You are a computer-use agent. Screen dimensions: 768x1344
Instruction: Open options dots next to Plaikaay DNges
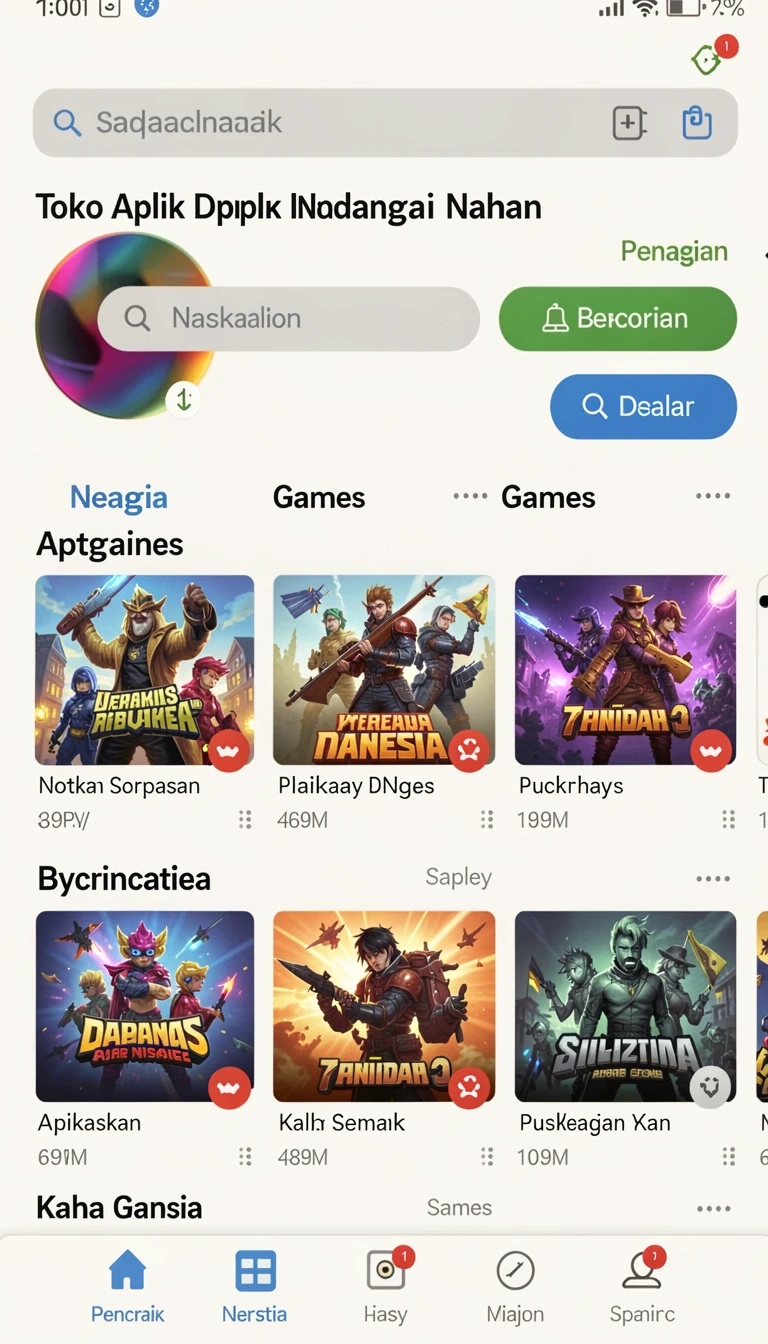(487, 820)
